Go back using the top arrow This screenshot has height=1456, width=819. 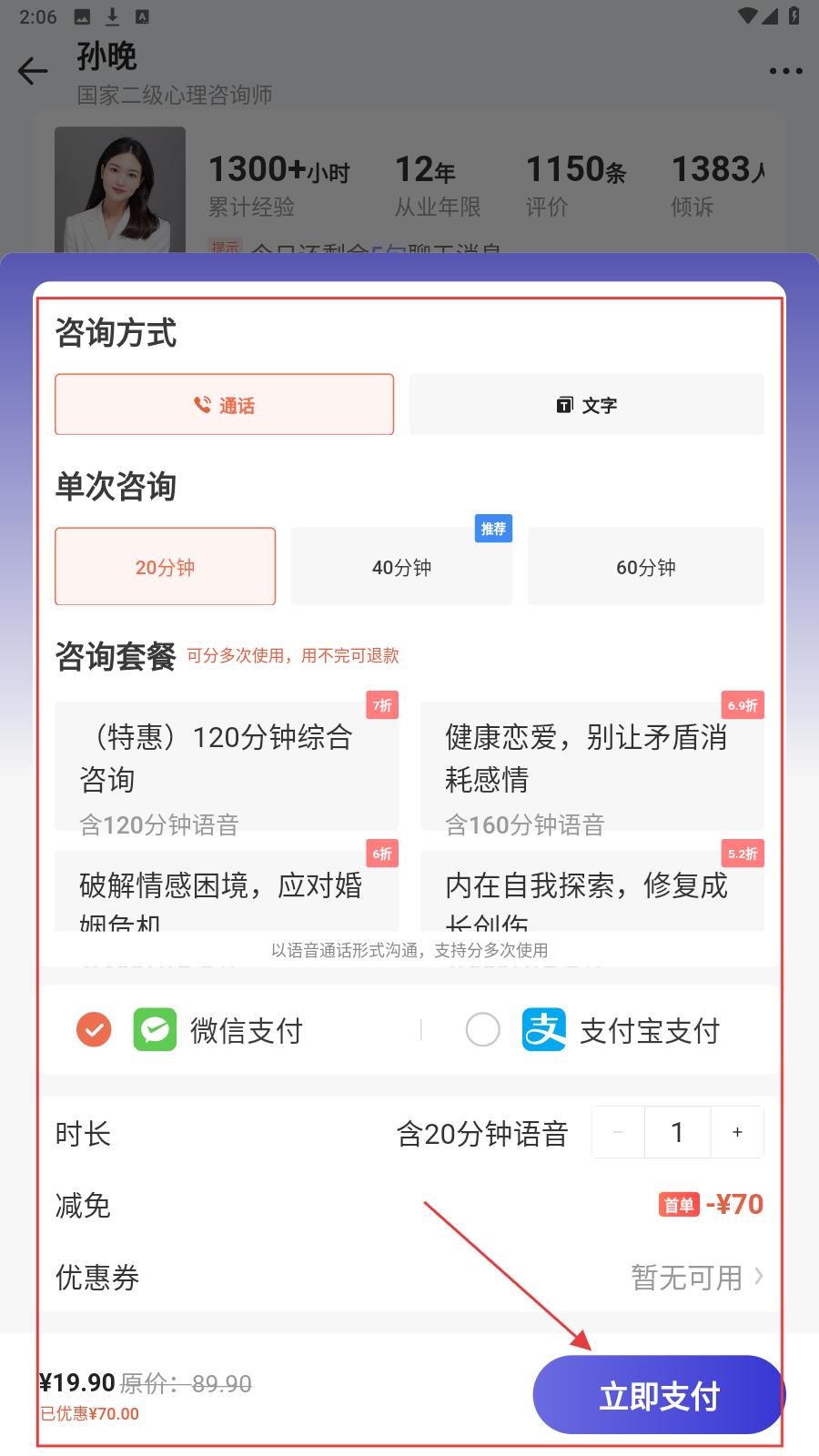pos(33,71)
